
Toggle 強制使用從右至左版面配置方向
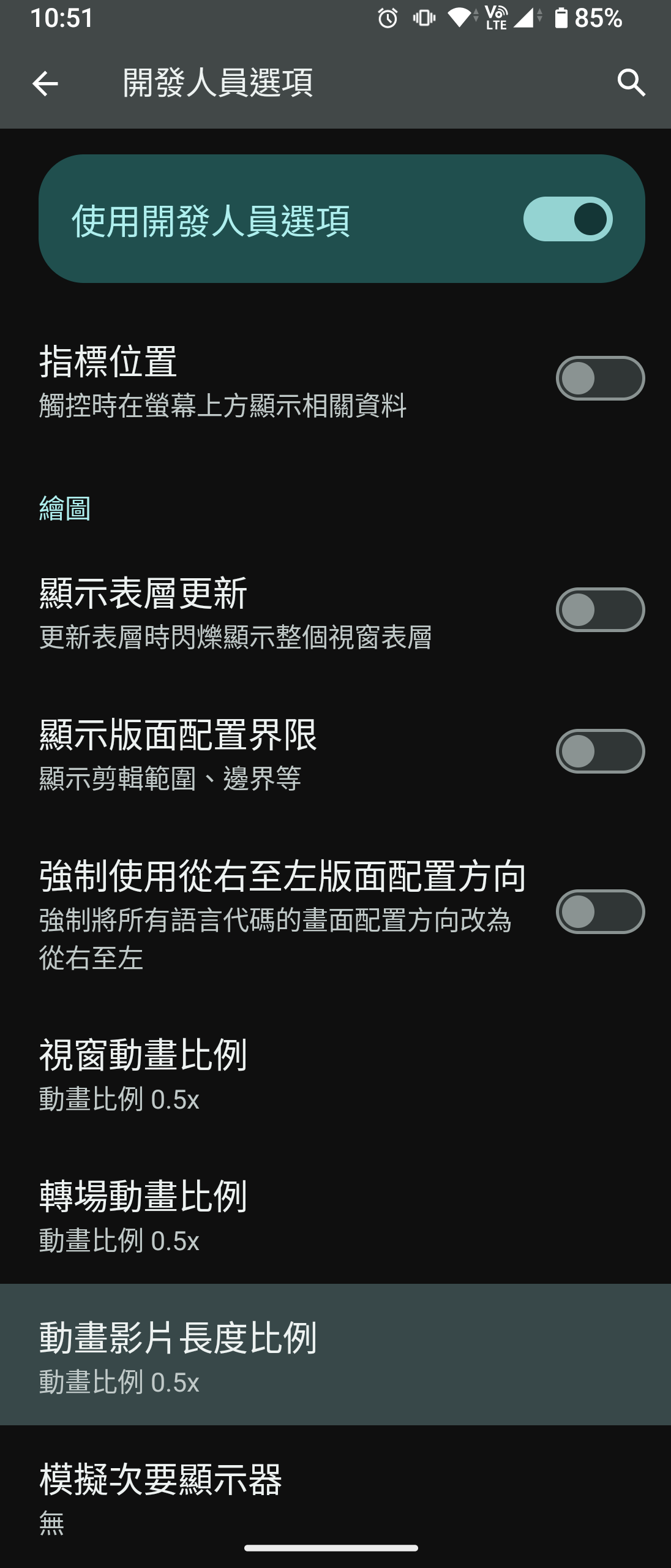pyautogui.click(x=599, y=912)
